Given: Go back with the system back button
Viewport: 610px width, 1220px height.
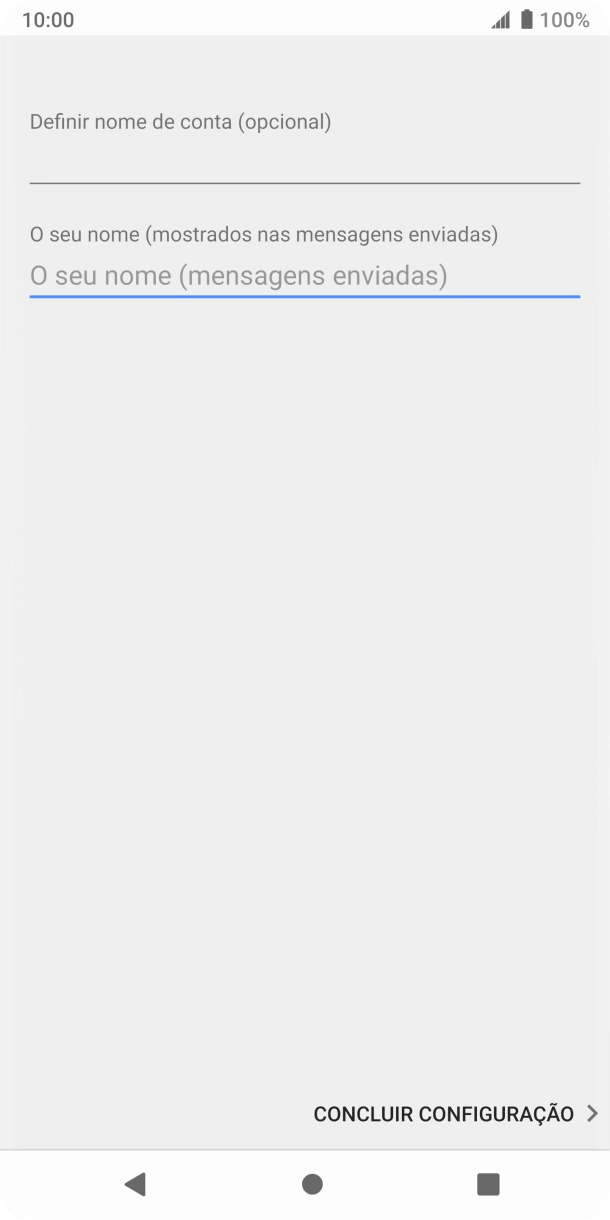Looking at the screenshot, I should click(135, 1184).
